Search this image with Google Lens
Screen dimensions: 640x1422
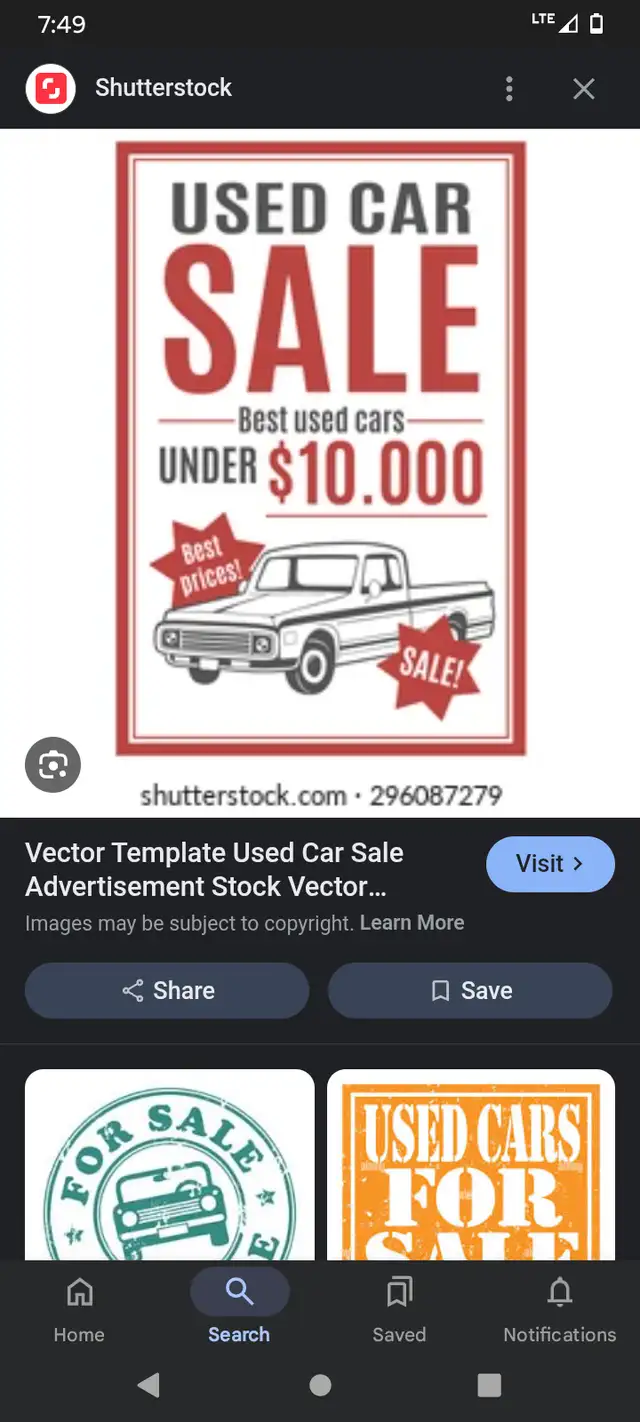(x=53, y=766)
